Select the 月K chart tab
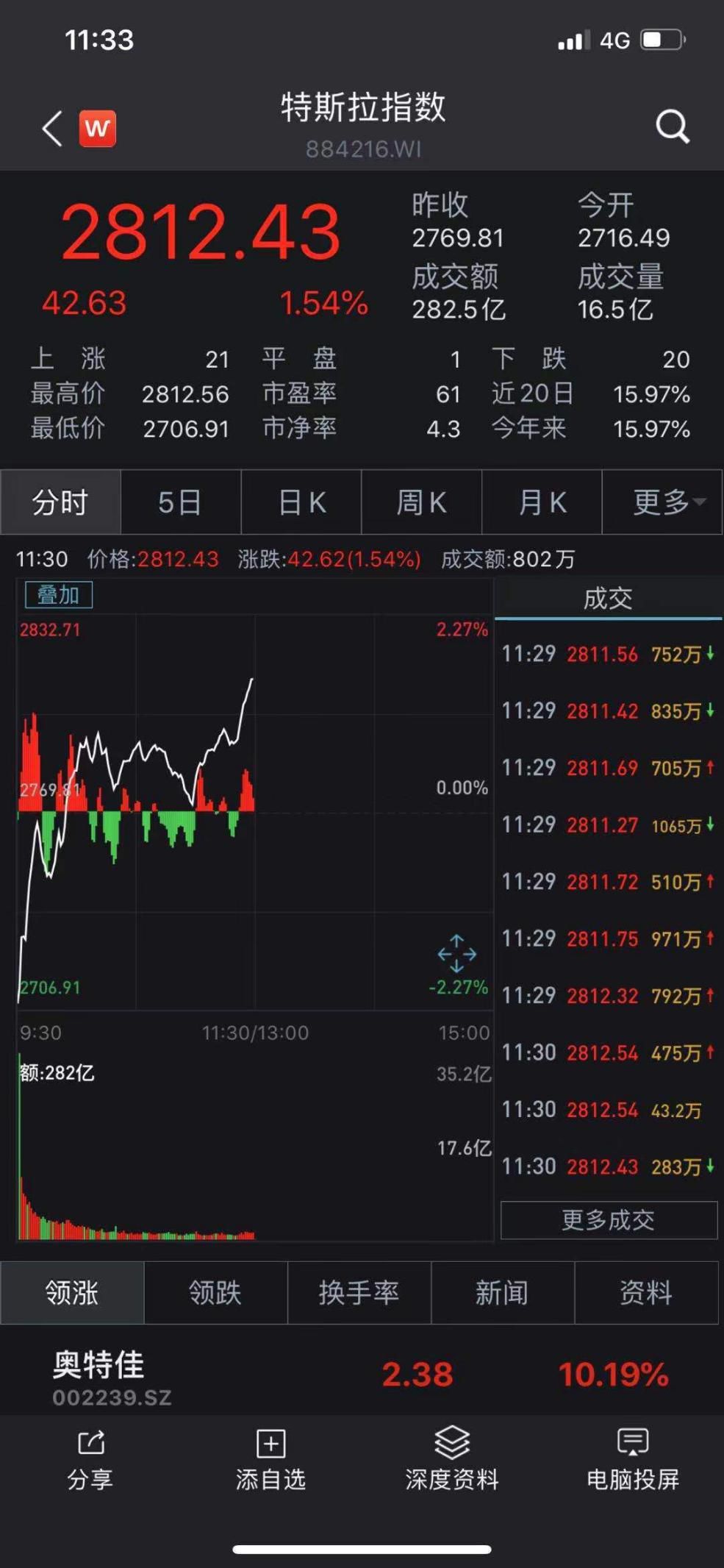 [x=542, y=502]
